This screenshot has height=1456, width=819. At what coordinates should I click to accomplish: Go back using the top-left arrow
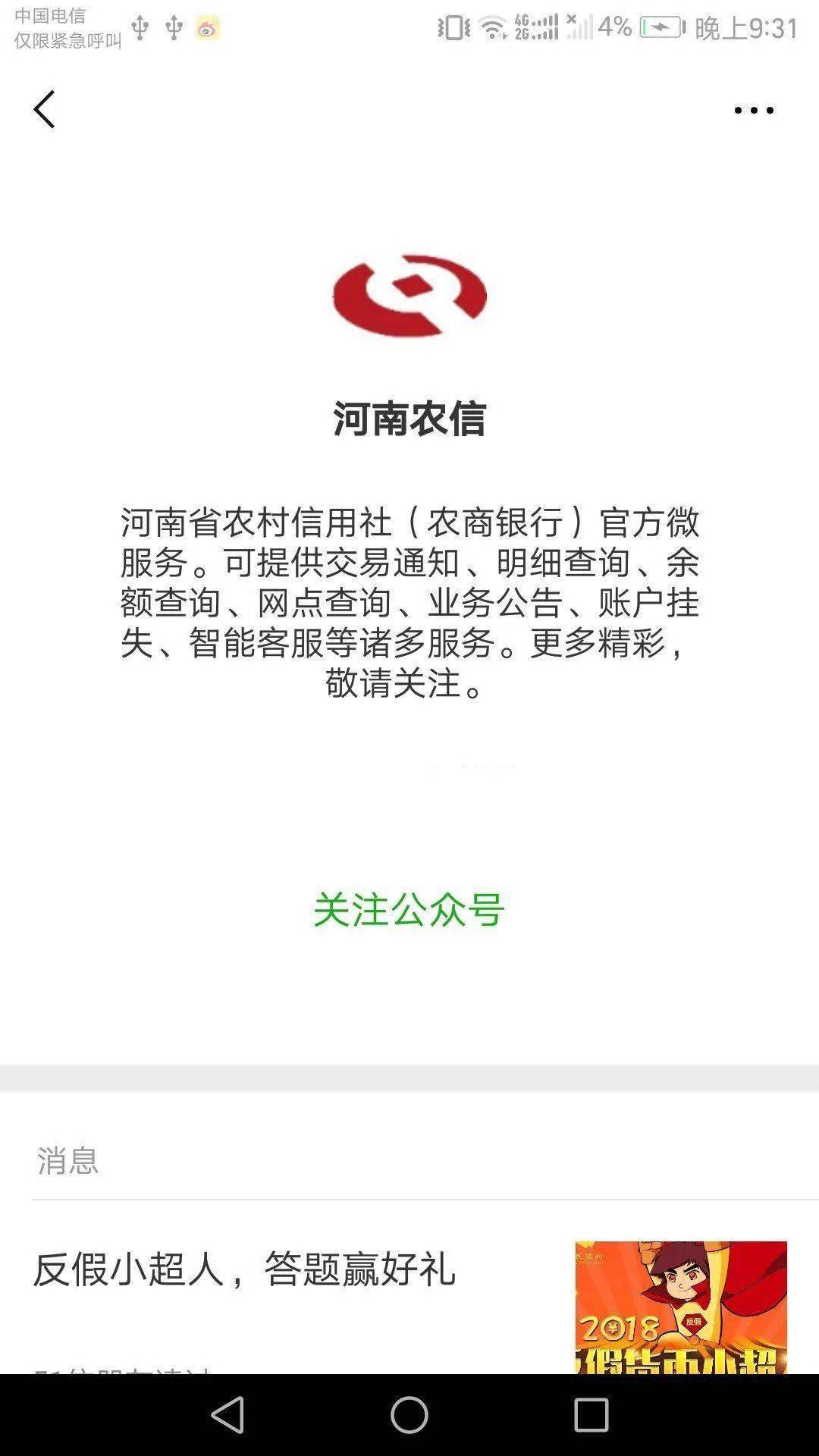(x=44, y=109)
